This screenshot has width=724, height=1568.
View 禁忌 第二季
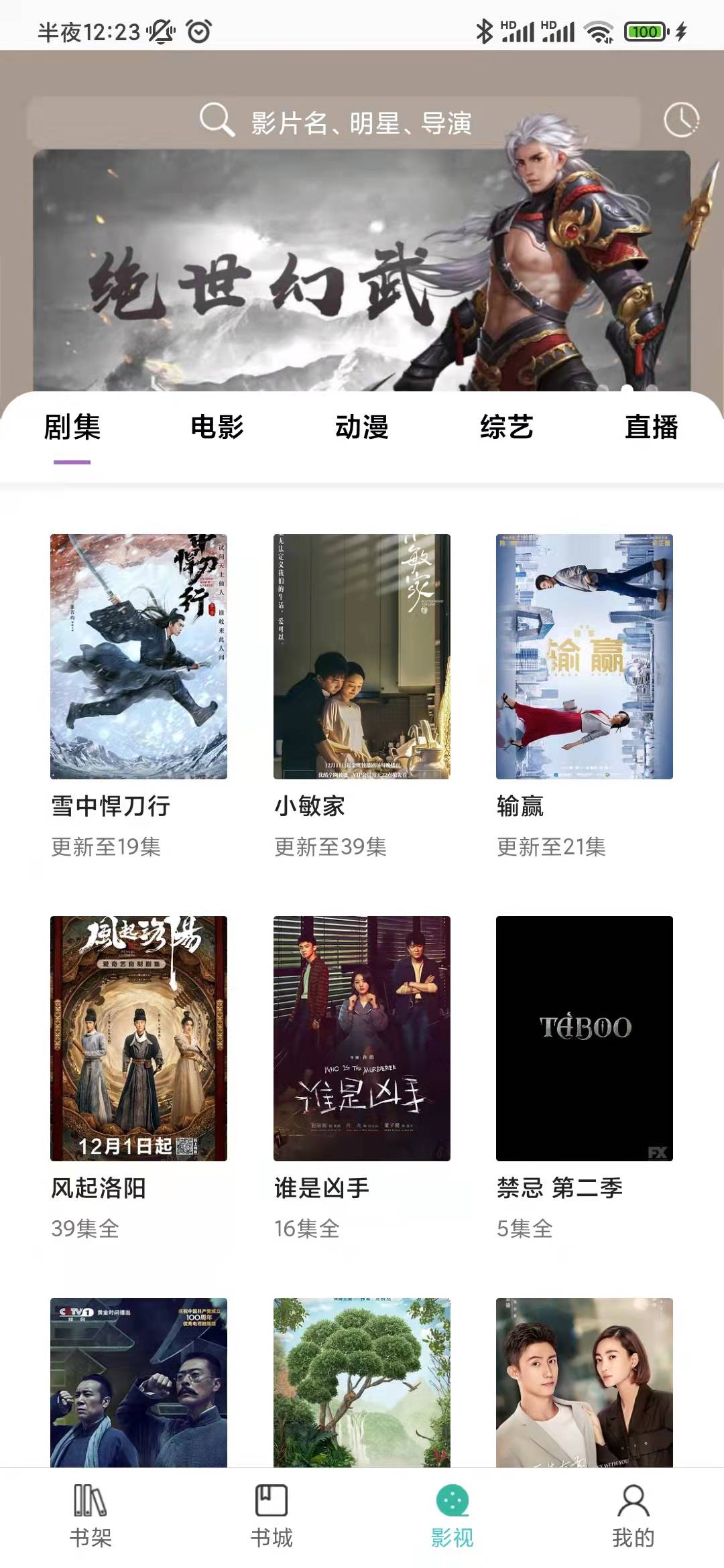585,1039
